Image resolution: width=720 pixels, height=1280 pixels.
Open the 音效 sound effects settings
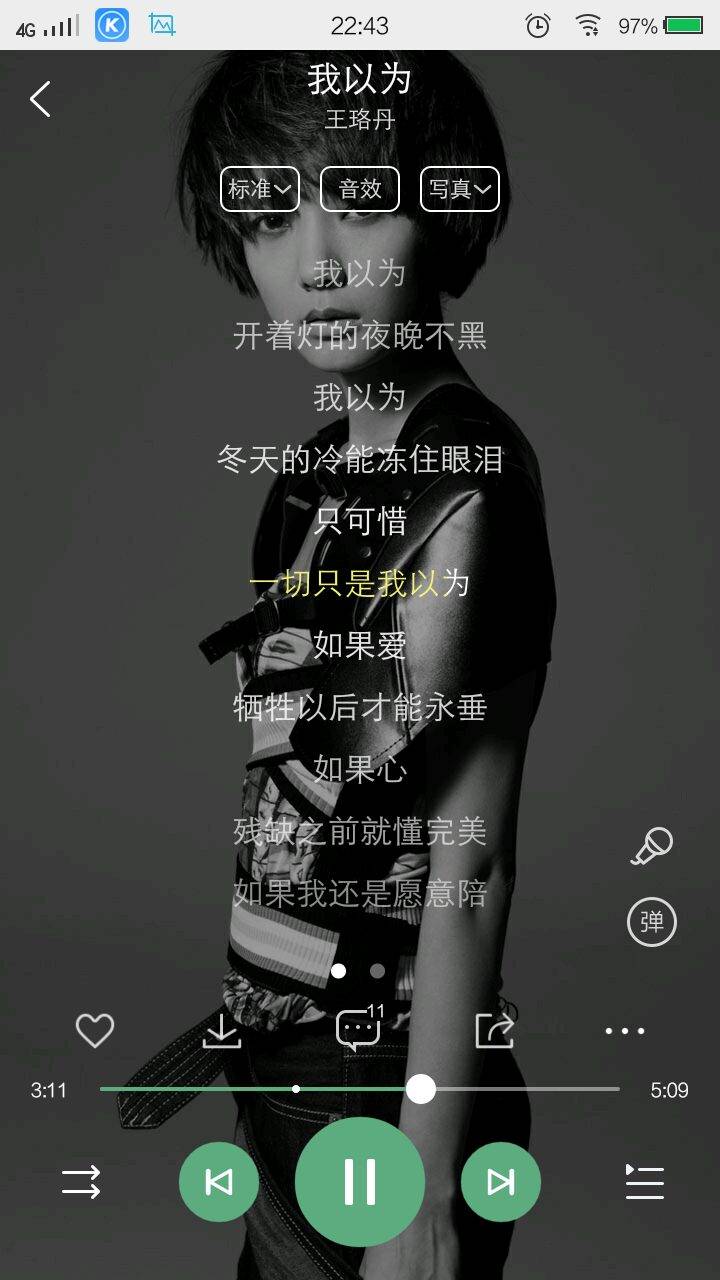tap(360, 189)
